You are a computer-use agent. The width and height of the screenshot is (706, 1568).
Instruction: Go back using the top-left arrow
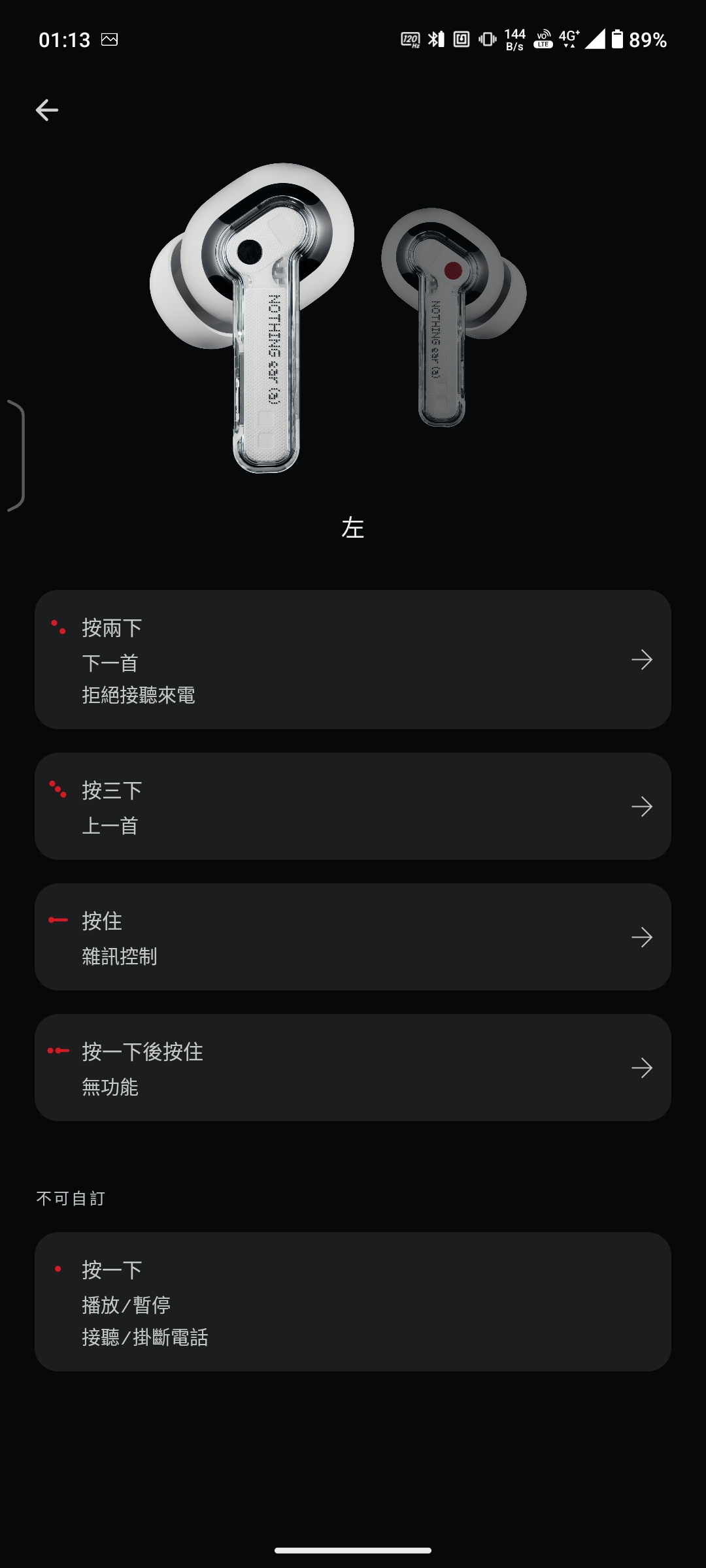[x=47, y=110]
